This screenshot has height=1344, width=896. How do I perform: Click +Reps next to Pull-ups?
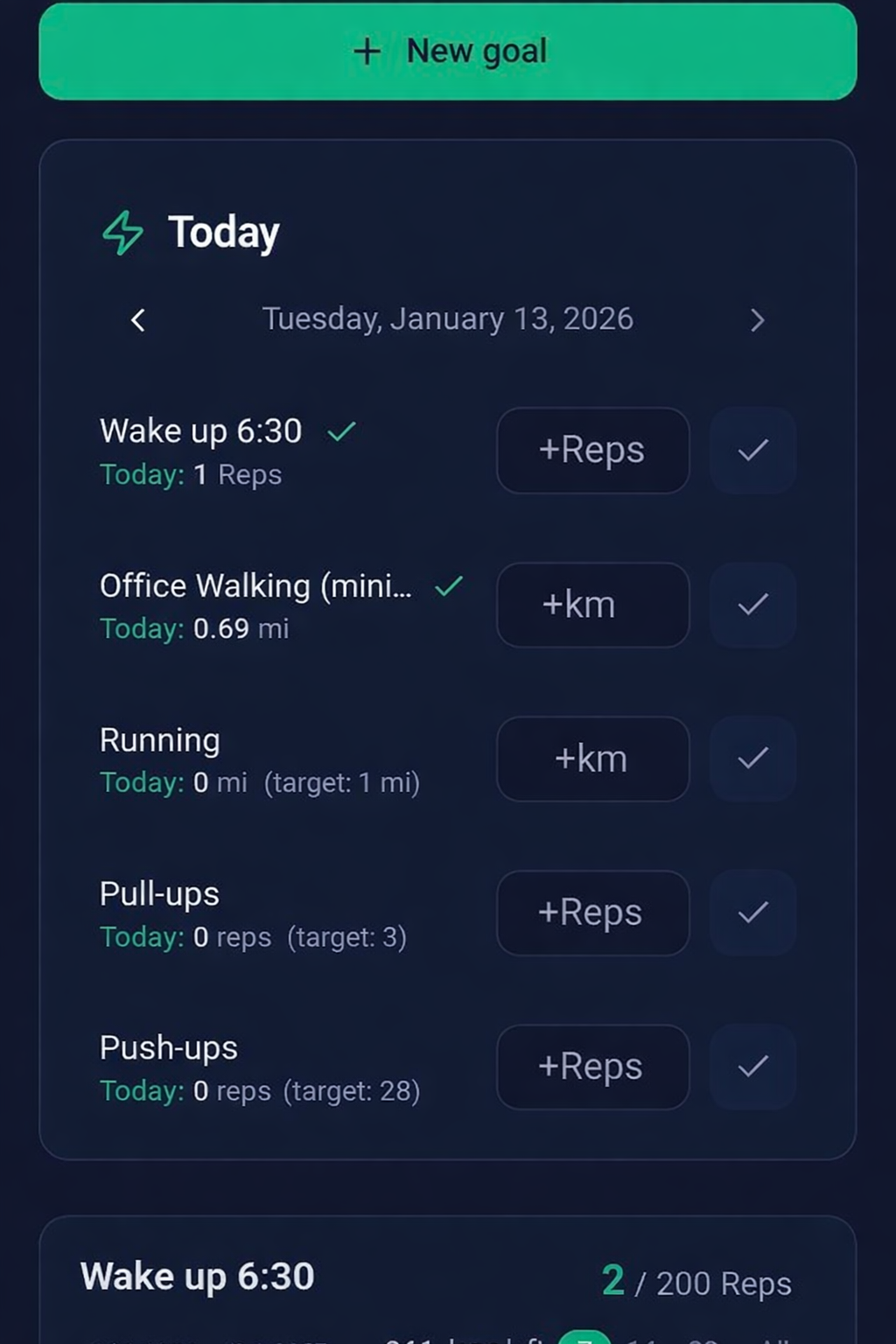pyautogui.click(x=591, y=913)
